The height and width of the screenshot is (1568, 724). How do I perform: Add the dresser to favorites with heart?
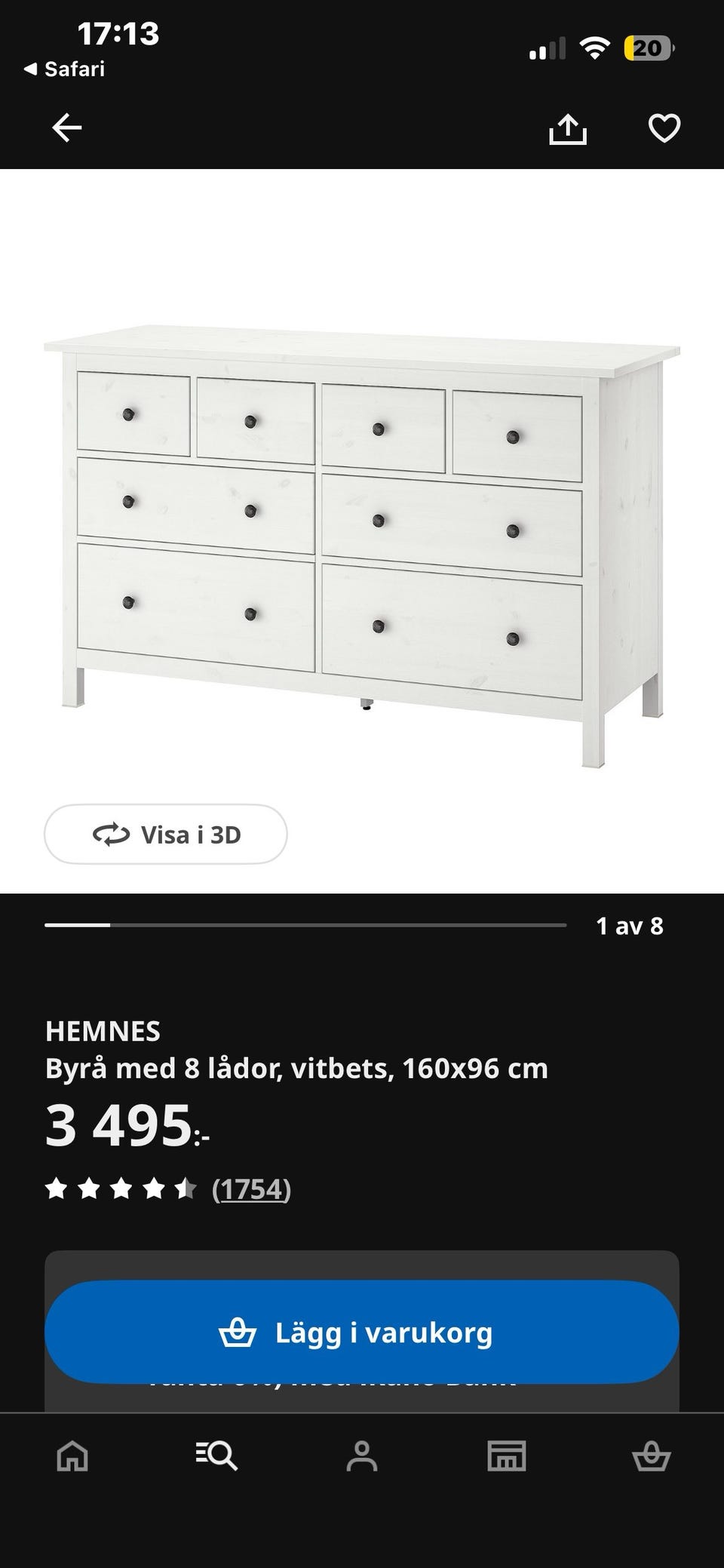pos(664,128)
